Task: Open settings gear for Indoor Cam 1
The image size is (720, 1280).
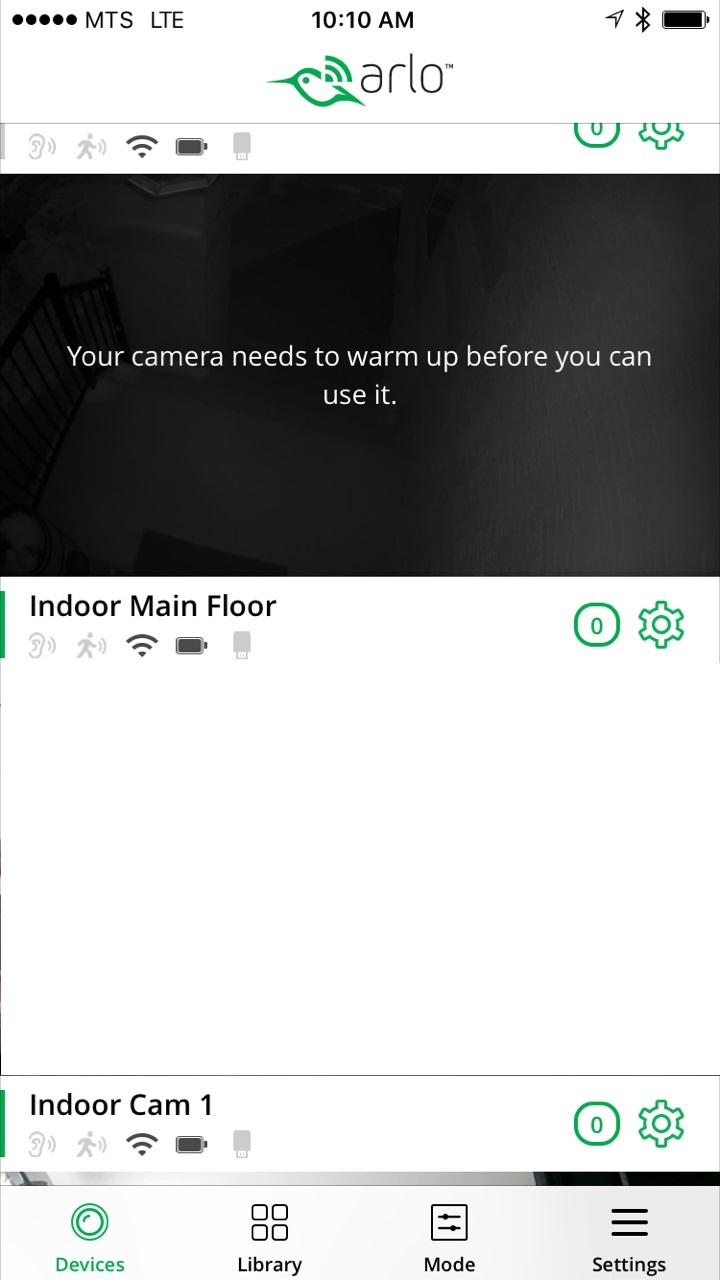Action: coord(661,1124)
